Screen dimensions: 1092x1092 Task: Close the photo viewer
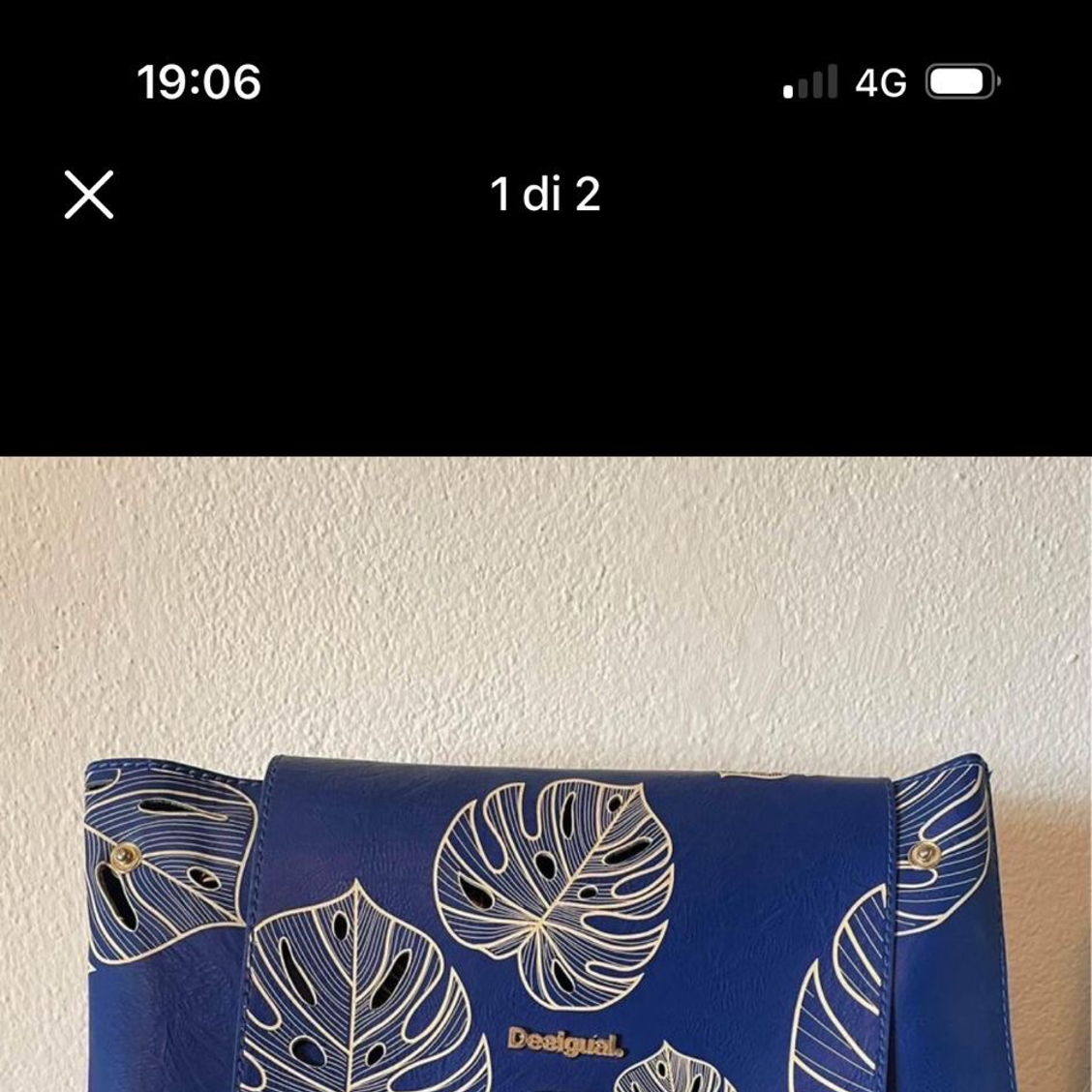89,195
